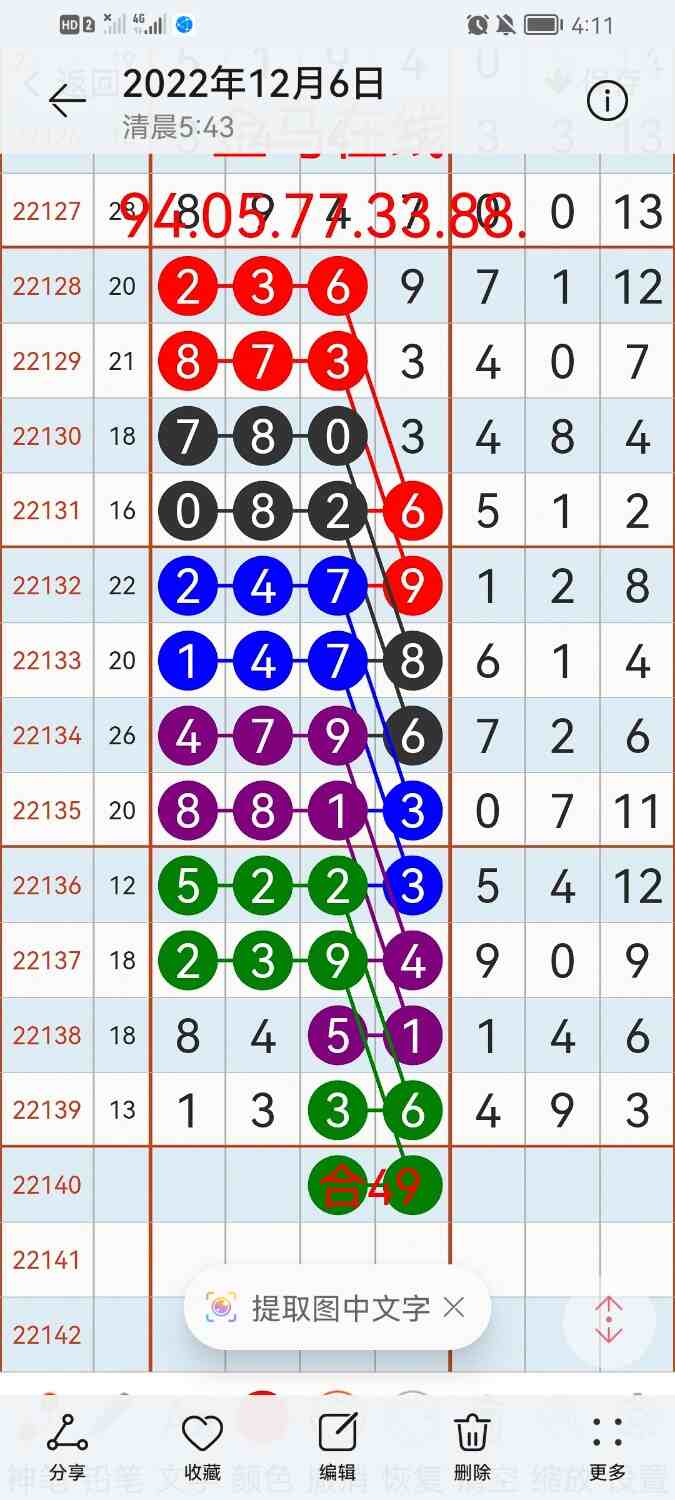
Task: Open the image info details
Action: pyautogui.click(x=607, y=101)
